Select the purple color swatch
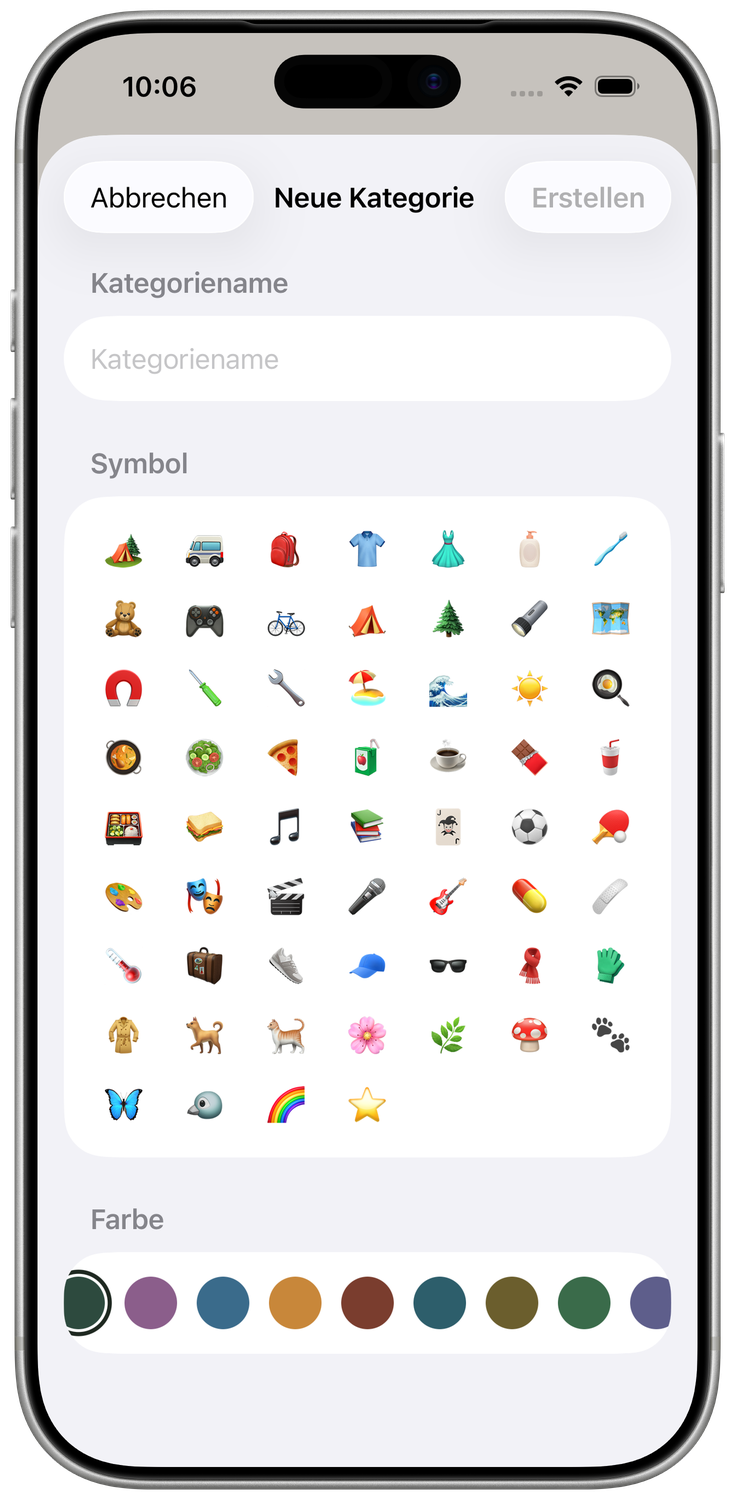Image resolution: width=735 pixels, height=1500 pixels. (151, 1303)
